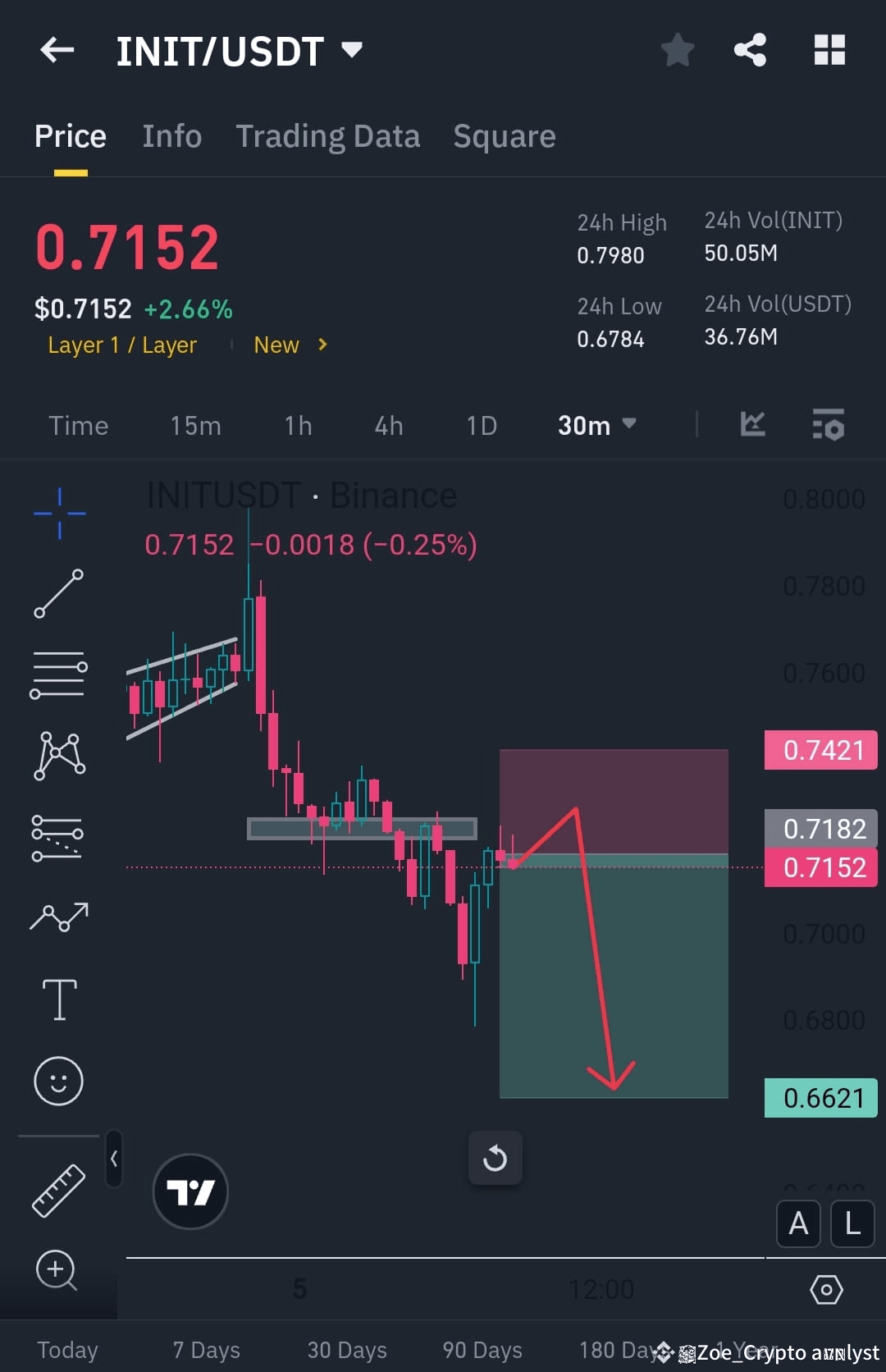The height and width of the screenshot is (1372, 886).
Task: Switch to the Info tab
Action: click(x=171, y=135)
